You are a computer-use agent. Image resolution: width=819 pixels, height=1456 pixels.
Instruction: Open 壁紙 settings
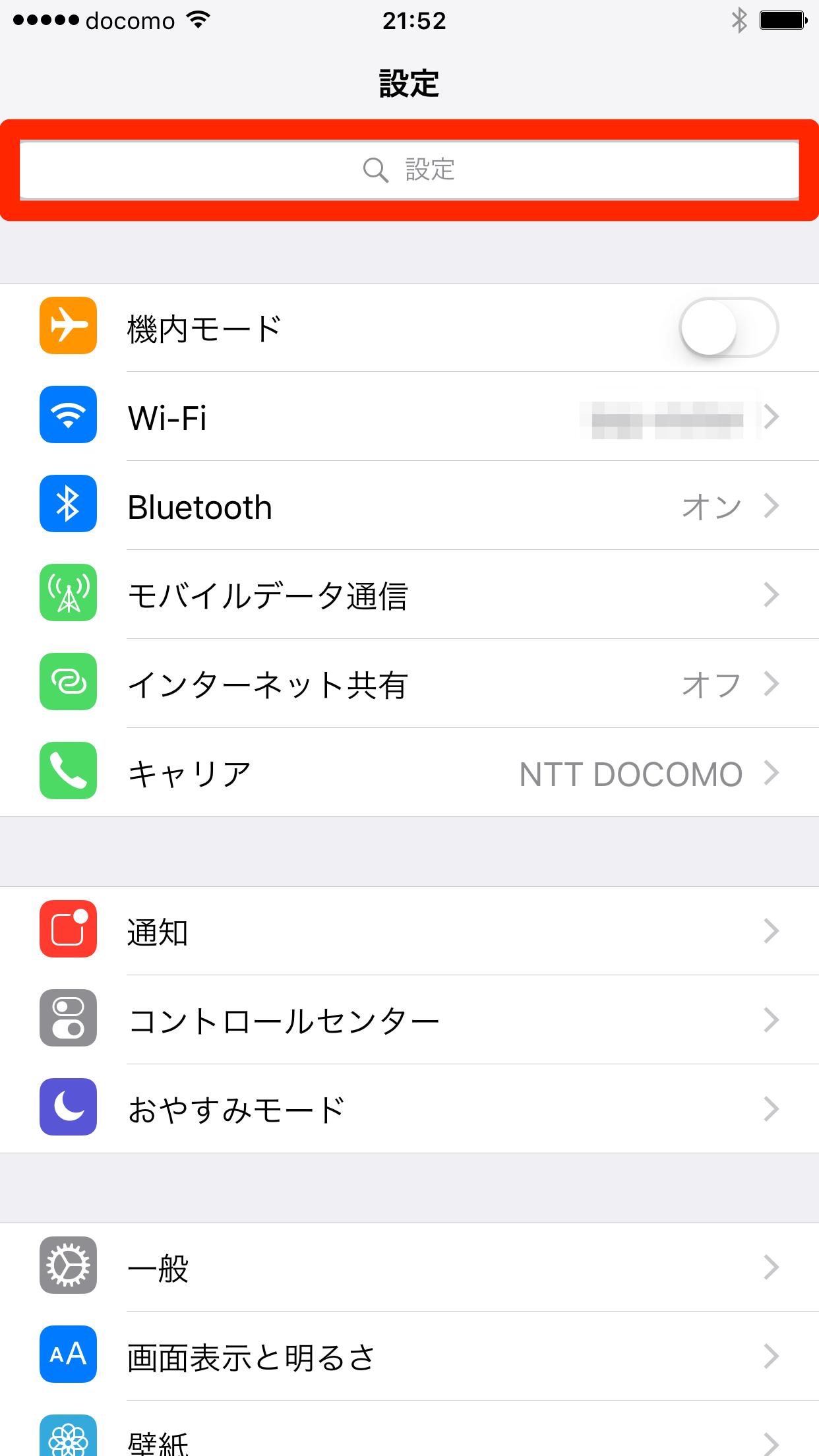409,1429
